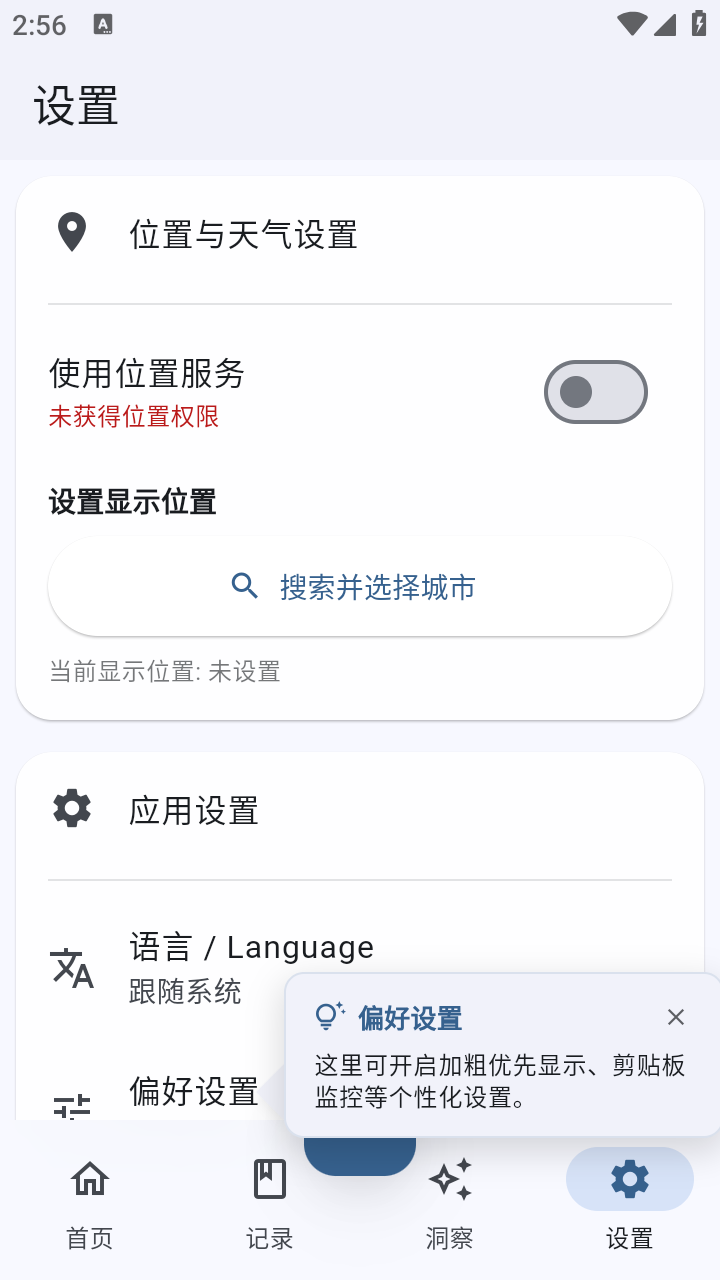
Task: Tap the 记录 bookmark icon in bottom navigation
Action: (269, 1179)
